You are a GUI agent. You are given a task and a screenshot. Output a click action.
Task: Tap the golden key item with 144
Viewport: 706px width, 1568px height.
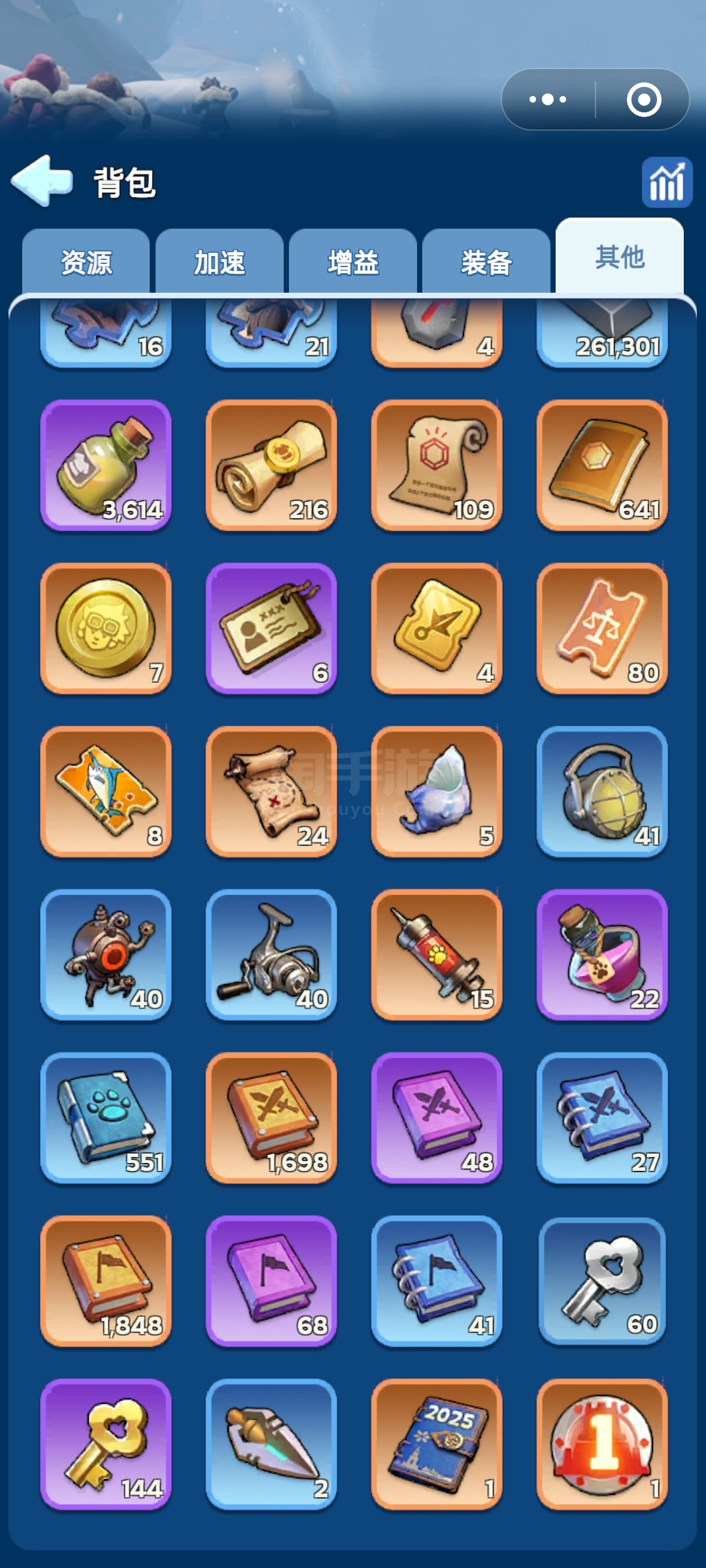point(106,1444)
